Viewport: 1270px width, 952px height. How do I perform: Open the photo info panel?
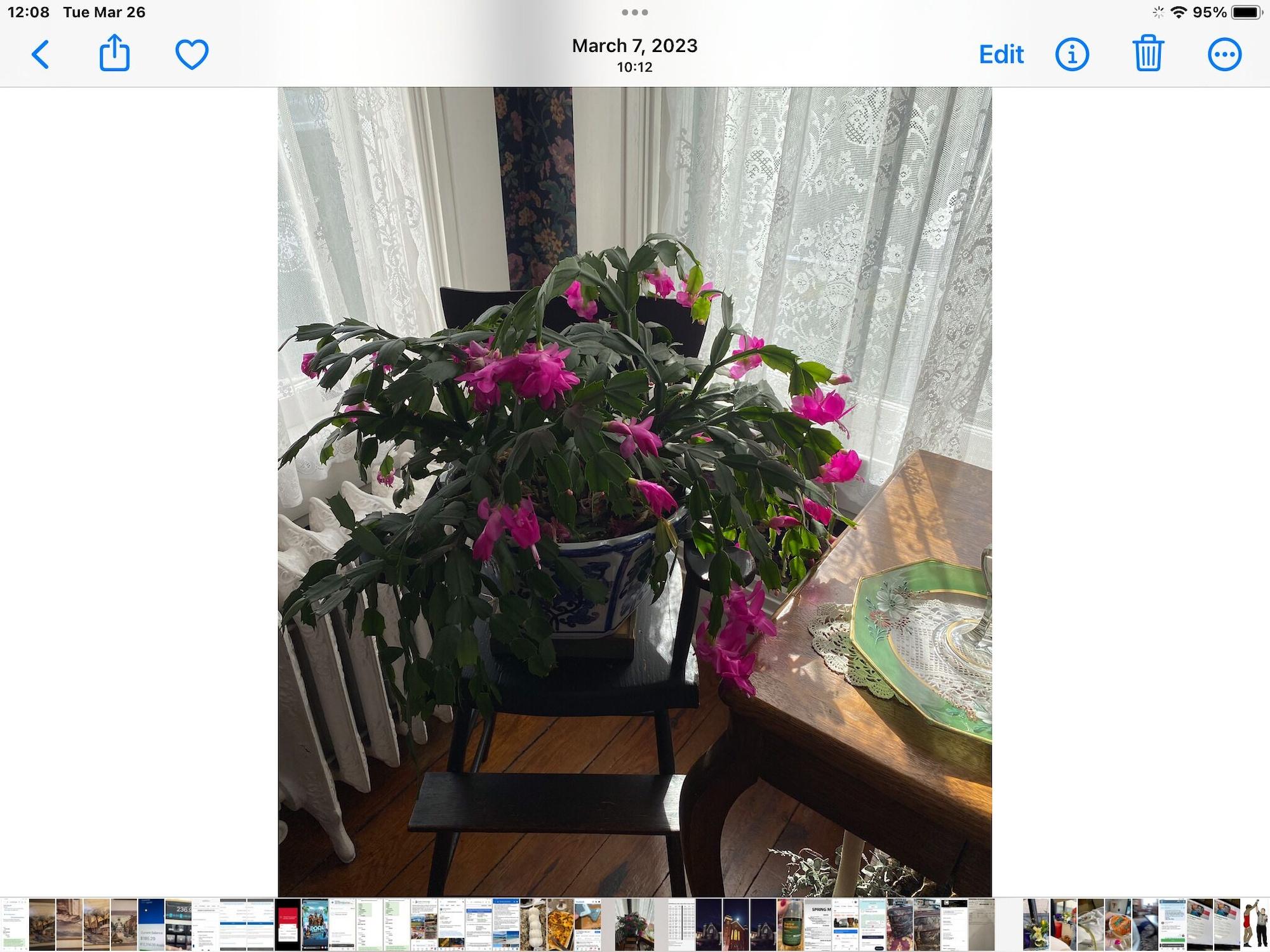1072,55
